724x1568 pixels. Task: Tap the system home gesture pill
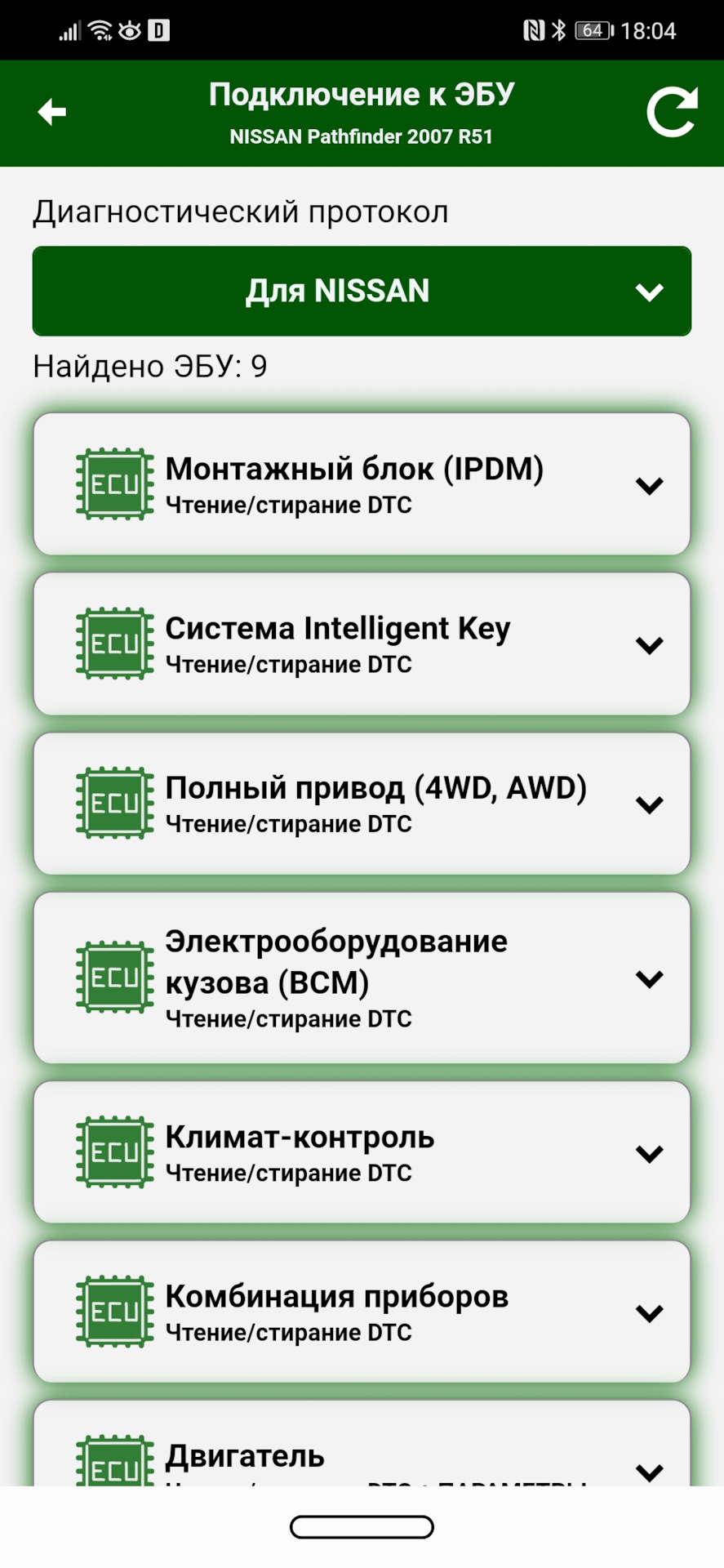pos(362,1526)
